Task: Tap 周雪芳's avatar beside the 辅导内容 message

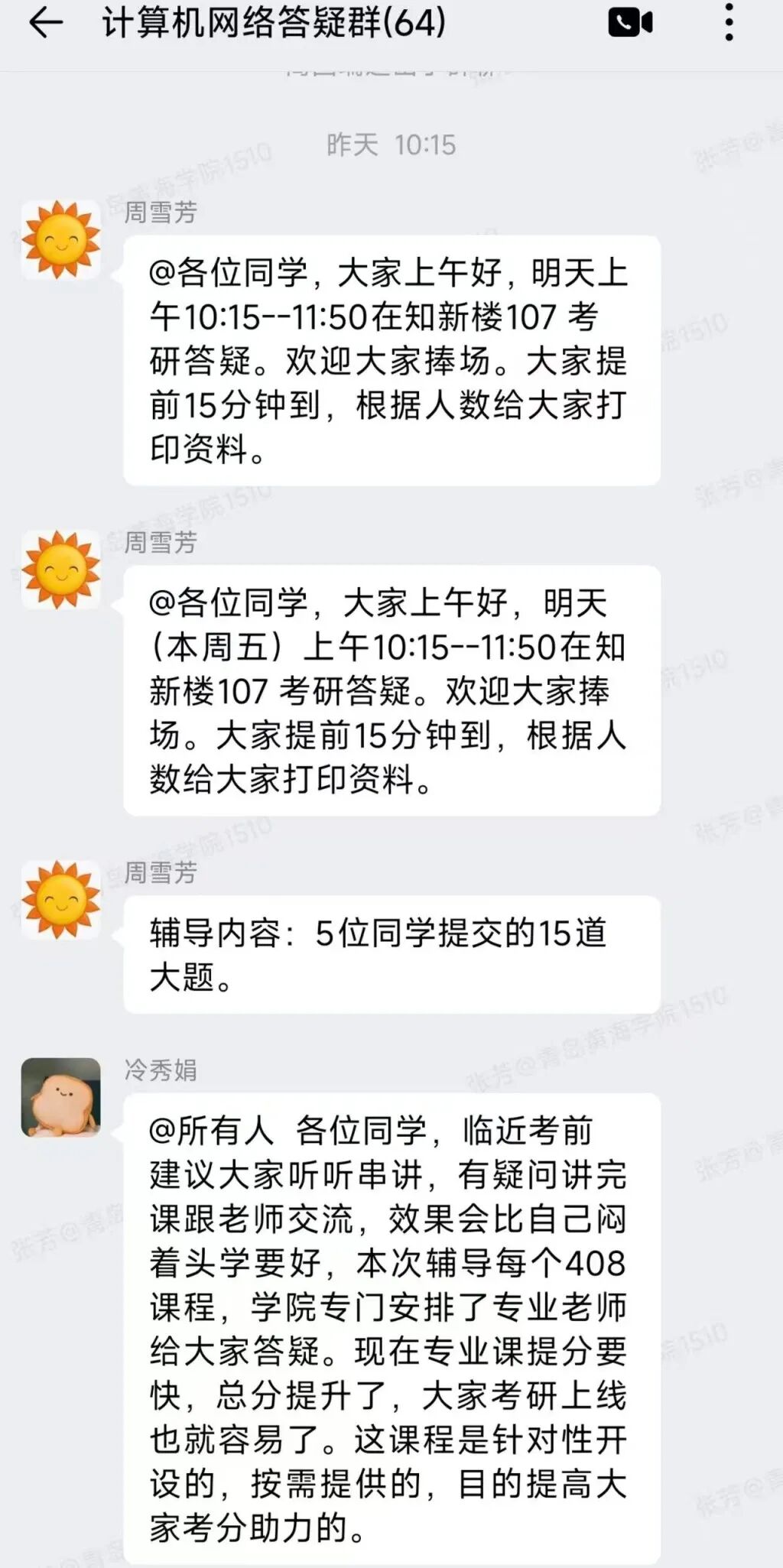Action: tap(61, 900)
